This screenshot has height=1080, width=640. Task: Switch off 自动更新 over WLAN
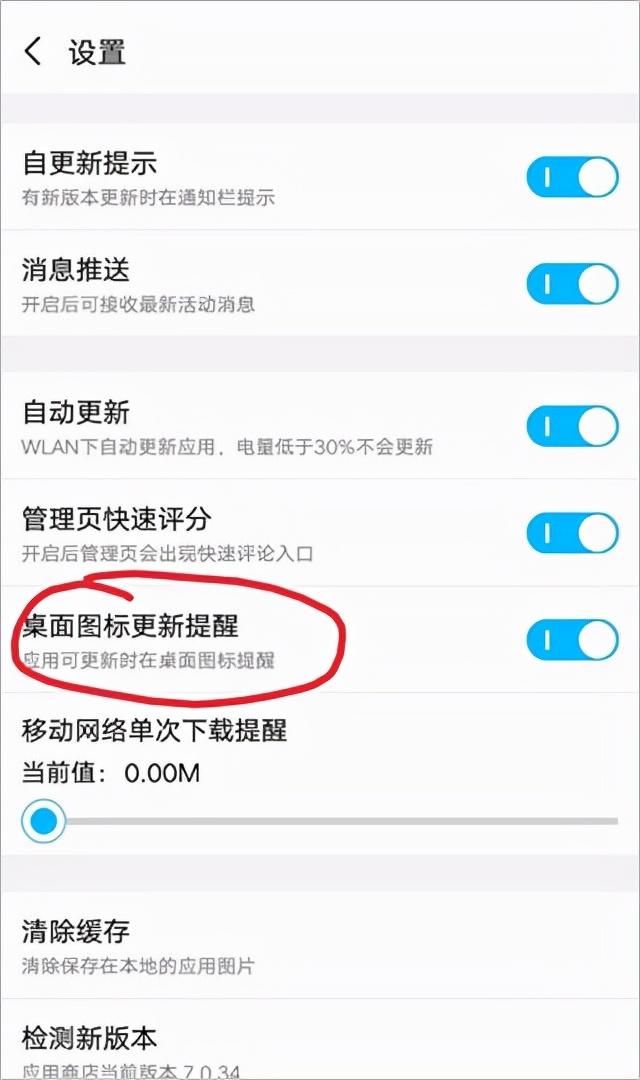tap(572, 426)
